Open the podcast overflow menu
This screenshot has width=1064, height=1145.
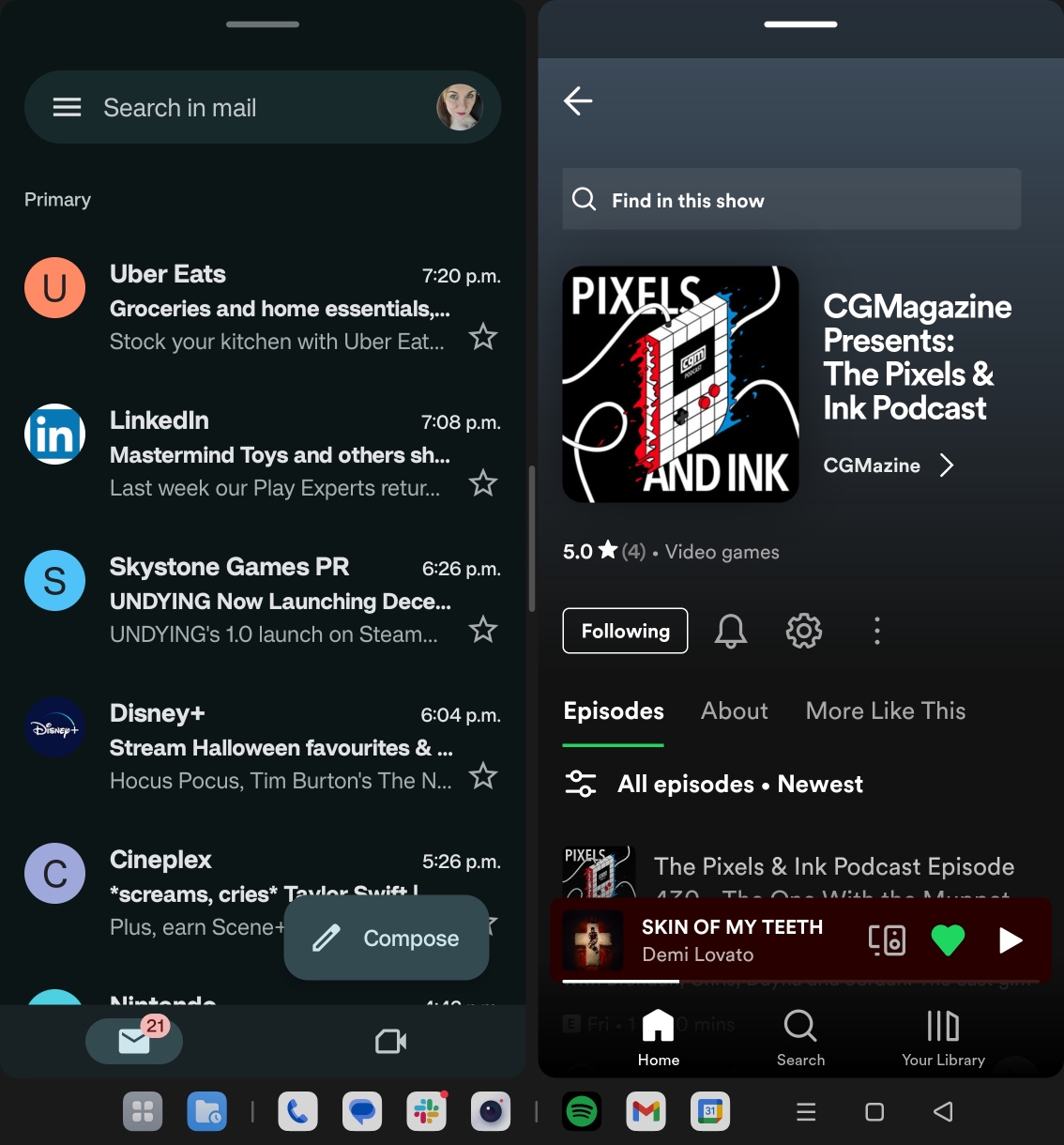(877, 631)
